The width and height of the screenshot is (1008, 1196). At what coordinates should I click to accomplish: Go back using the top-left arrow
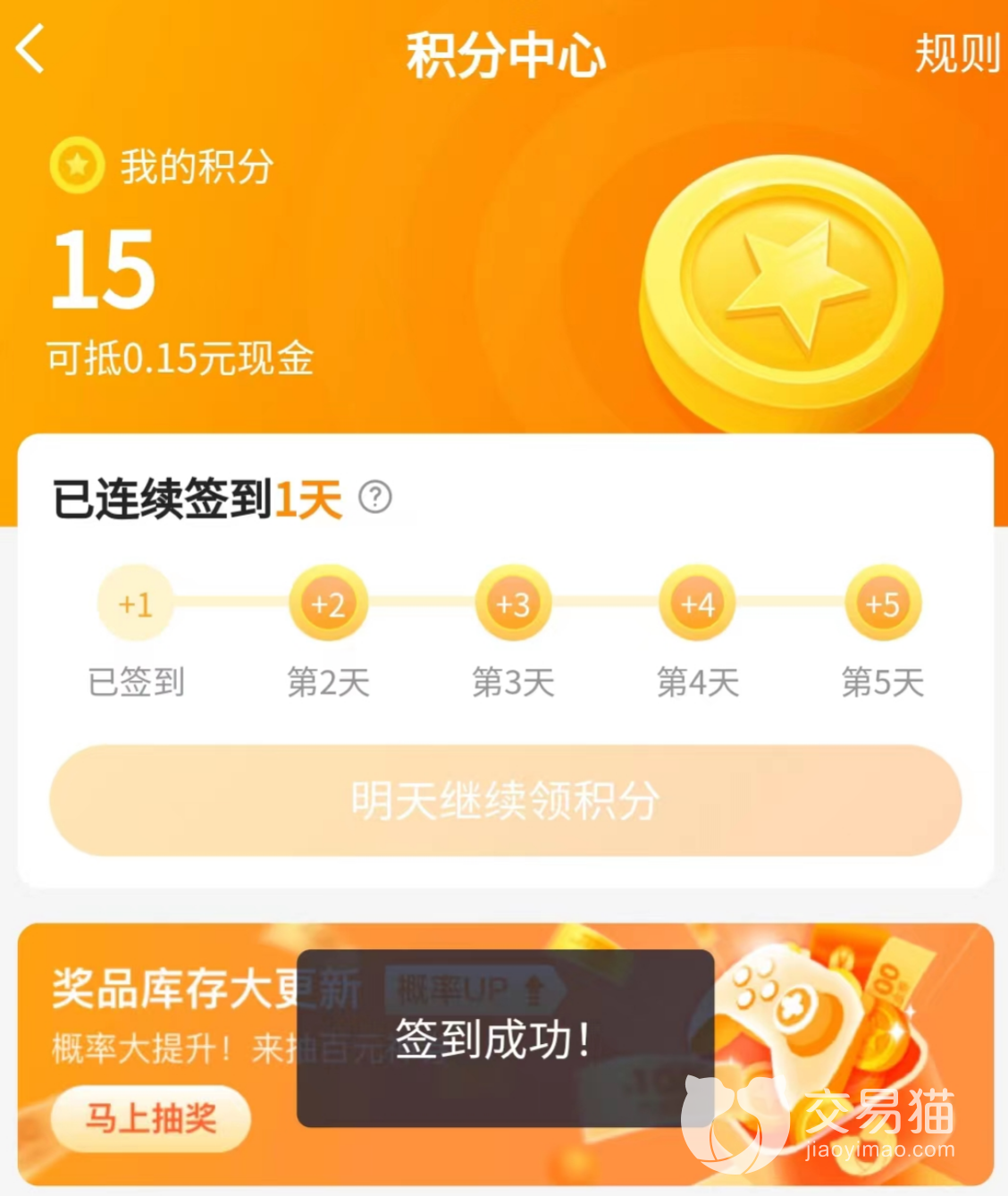click(x=30, y=48)
